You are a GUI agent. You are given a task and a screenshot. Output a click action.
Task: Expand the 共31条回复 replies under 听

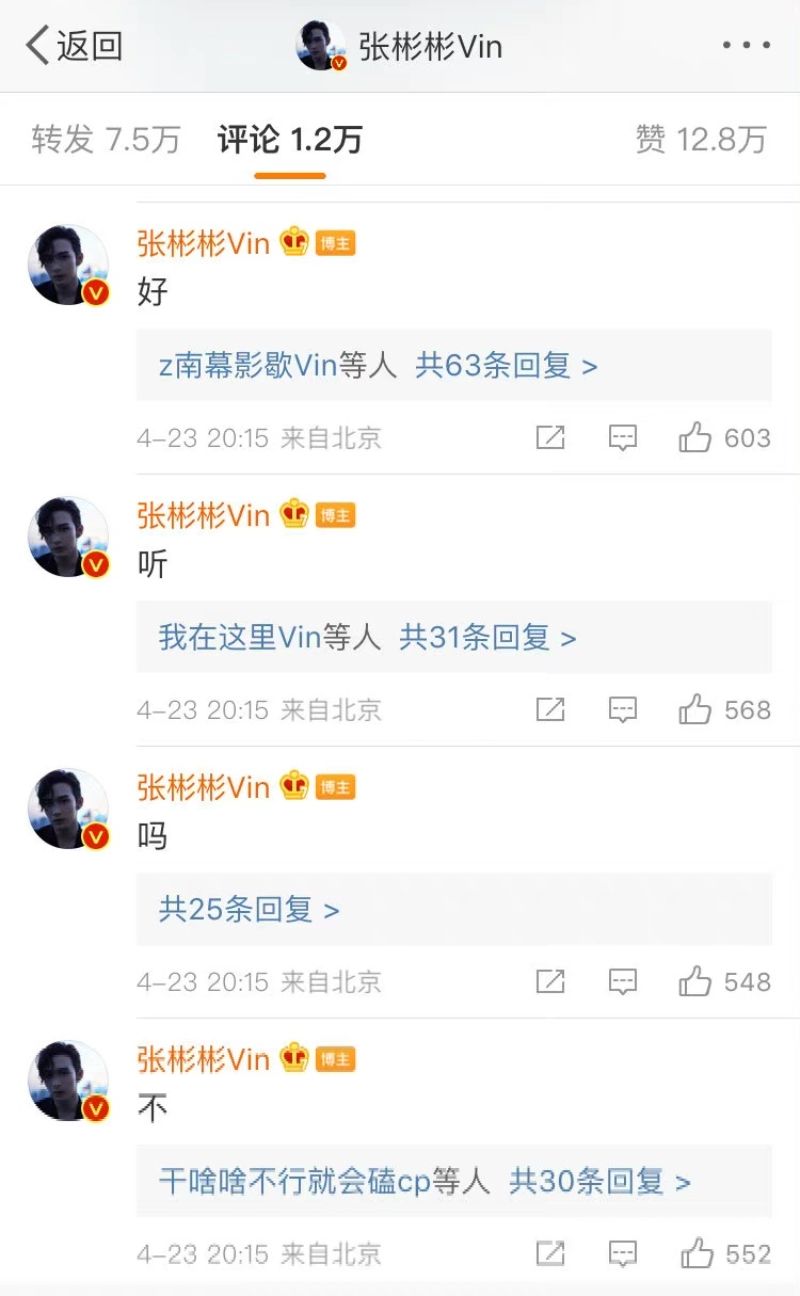pos(487,638)
